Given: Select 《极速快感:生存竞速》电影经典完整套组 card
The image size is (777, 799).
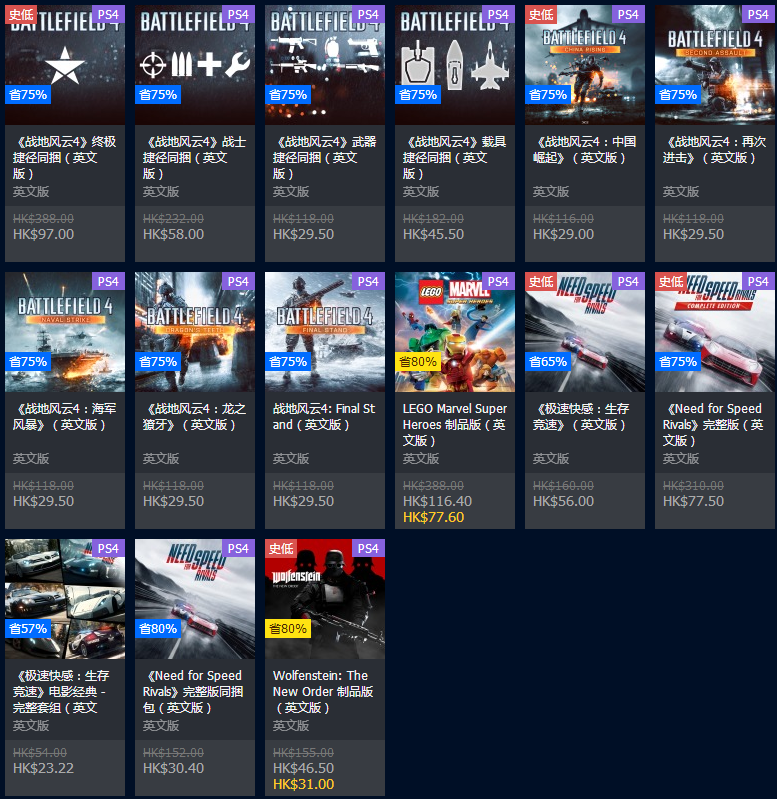Looking at the screenshot, I should (x=65, y=598).
